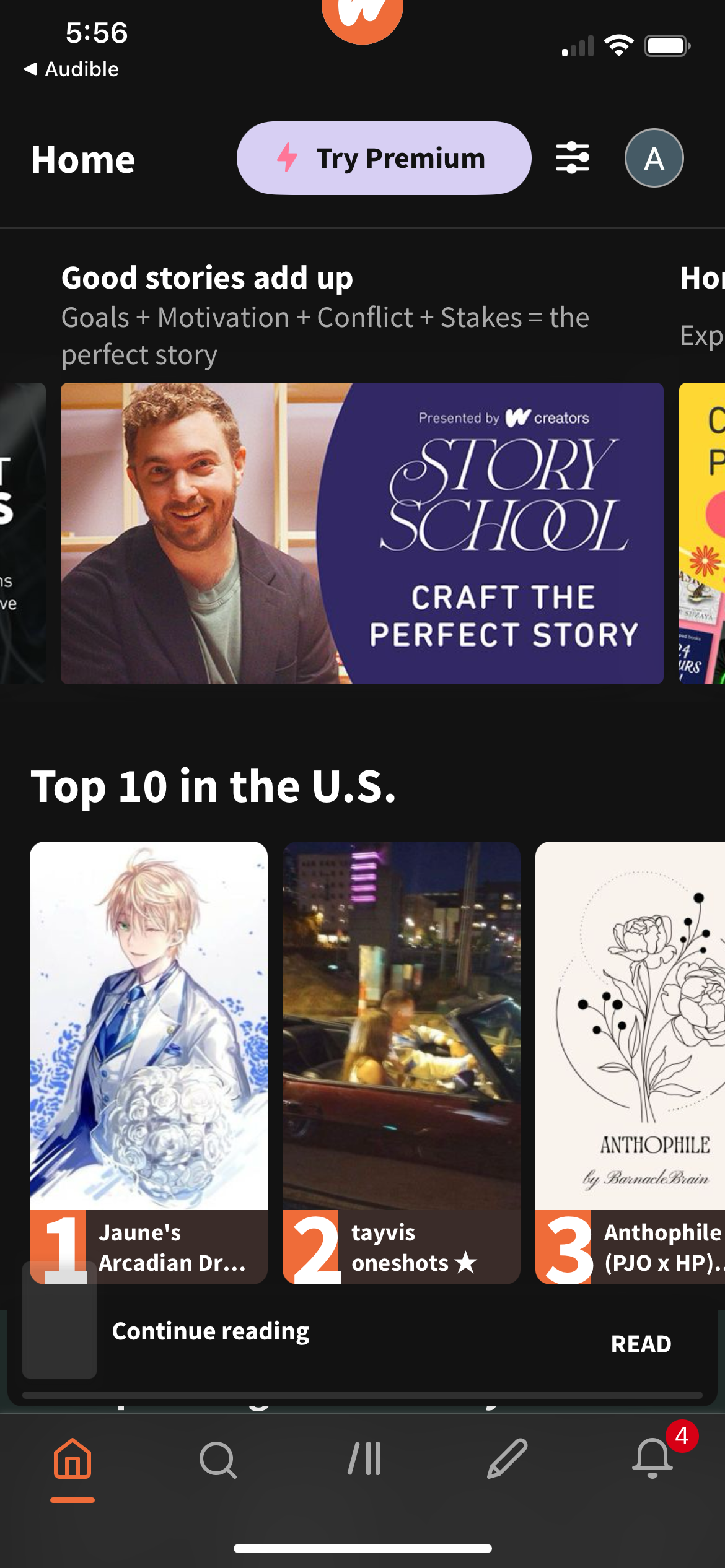This screenshot has width=725, height=1568.
Task: Open the Continue reading story cover
Action: coord(59,1325)
